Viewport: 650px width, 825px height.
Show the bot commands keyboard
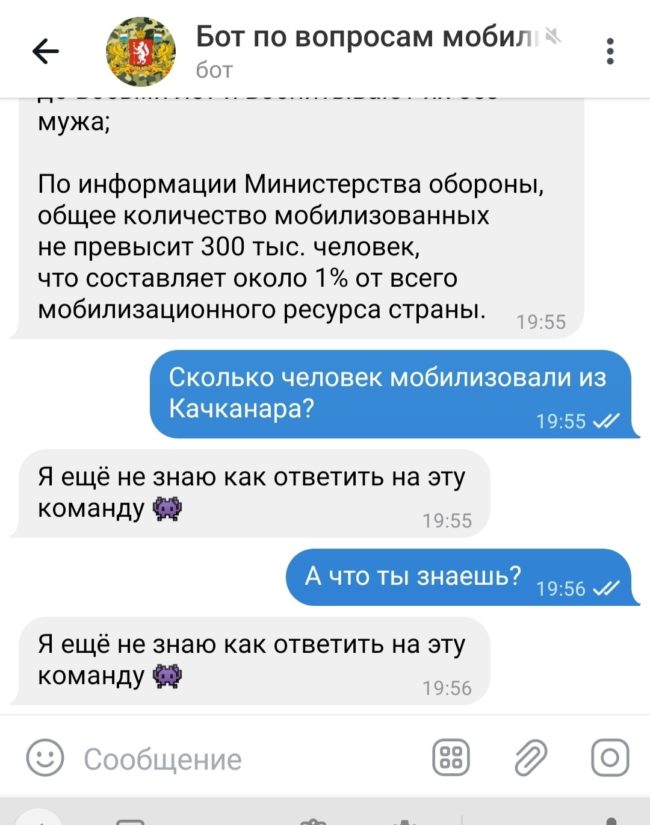coord(450,758)
